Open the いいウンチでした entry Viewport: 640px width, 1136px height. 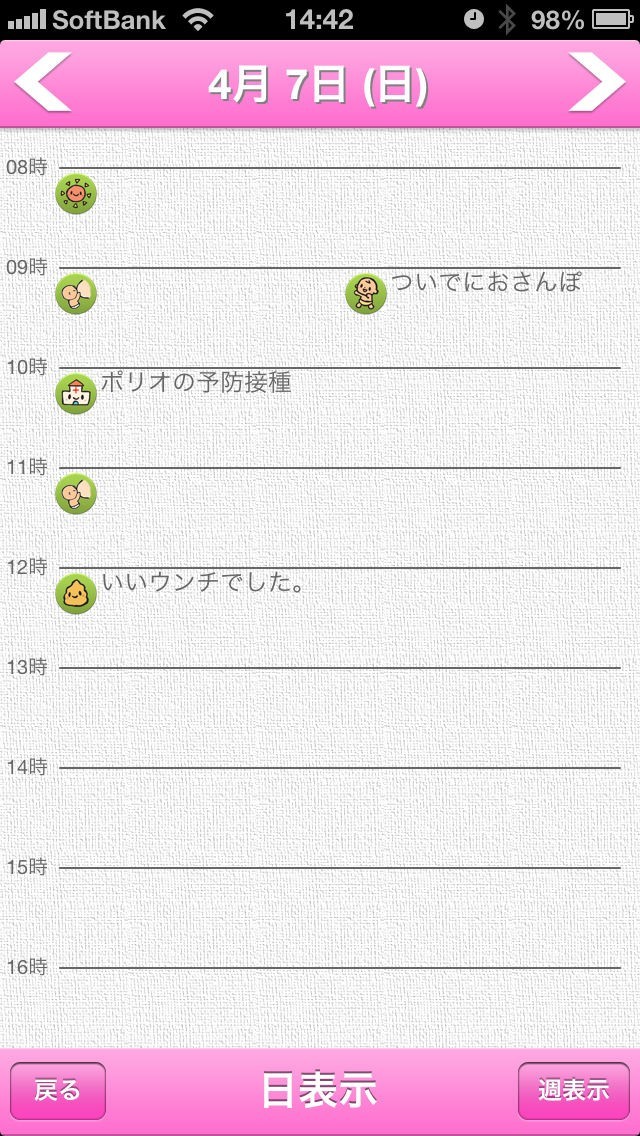click(x=76, y=594)
